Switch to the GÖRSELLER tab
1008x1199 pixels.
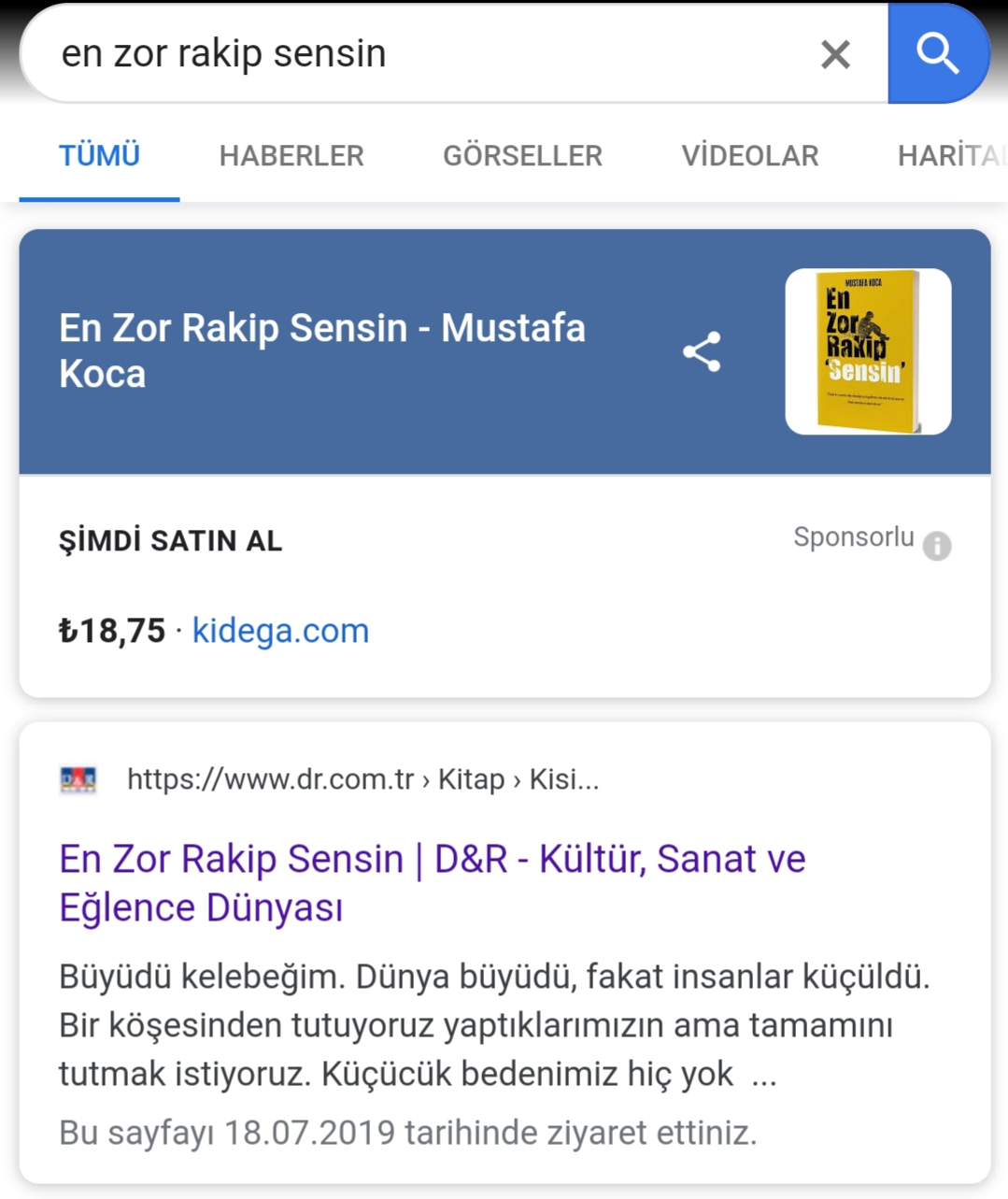tap(522, 155)
